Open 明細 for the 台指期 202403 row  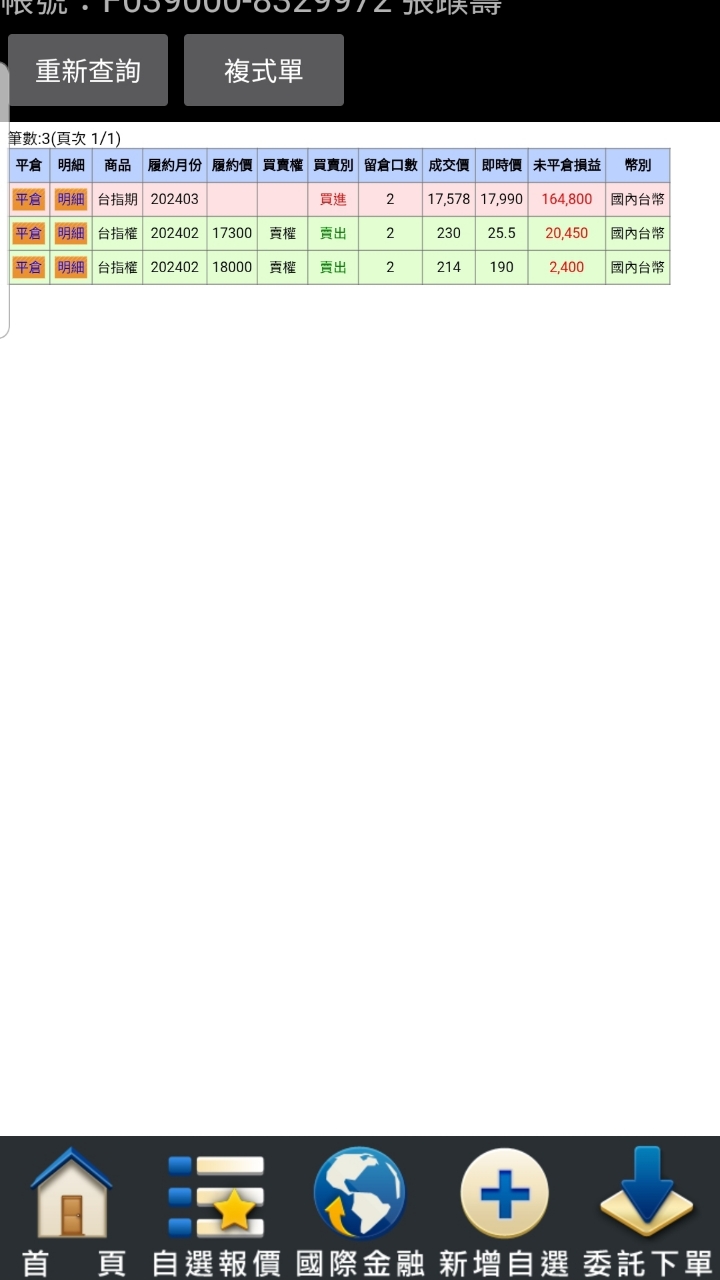tap(71, 199)
